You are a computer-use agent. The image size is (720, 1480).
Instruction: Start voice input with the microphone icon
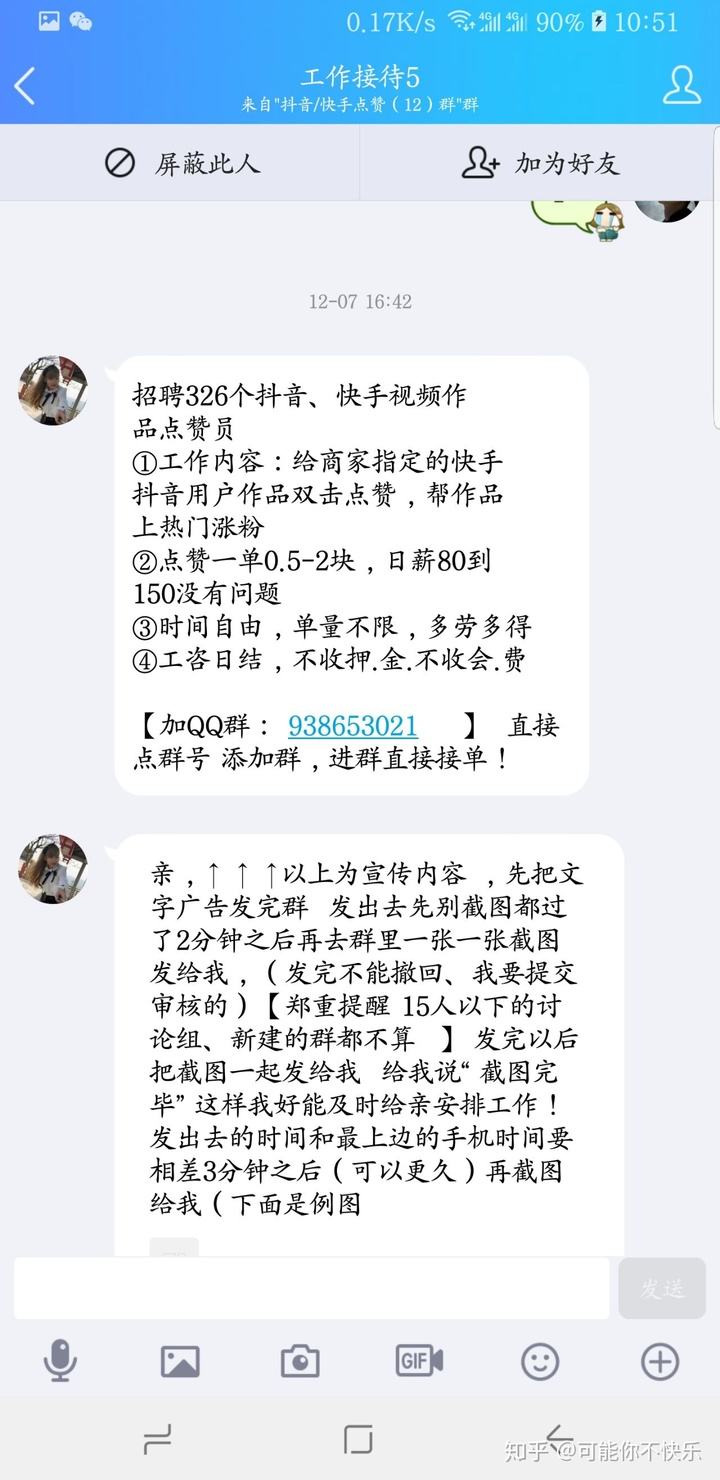(x=60, y=1361)
